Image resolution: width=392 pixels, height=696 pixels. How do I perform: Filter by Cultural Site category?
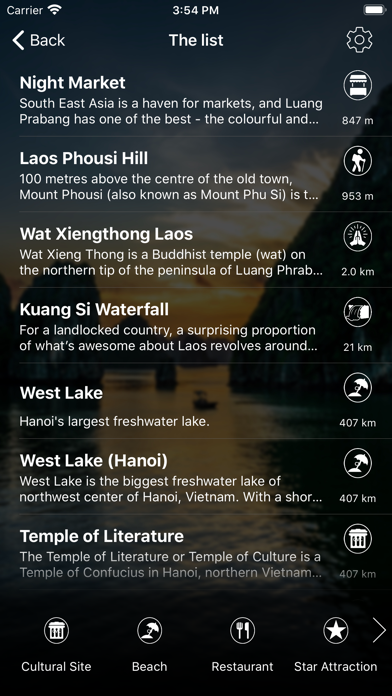click(x=56, y=645)
